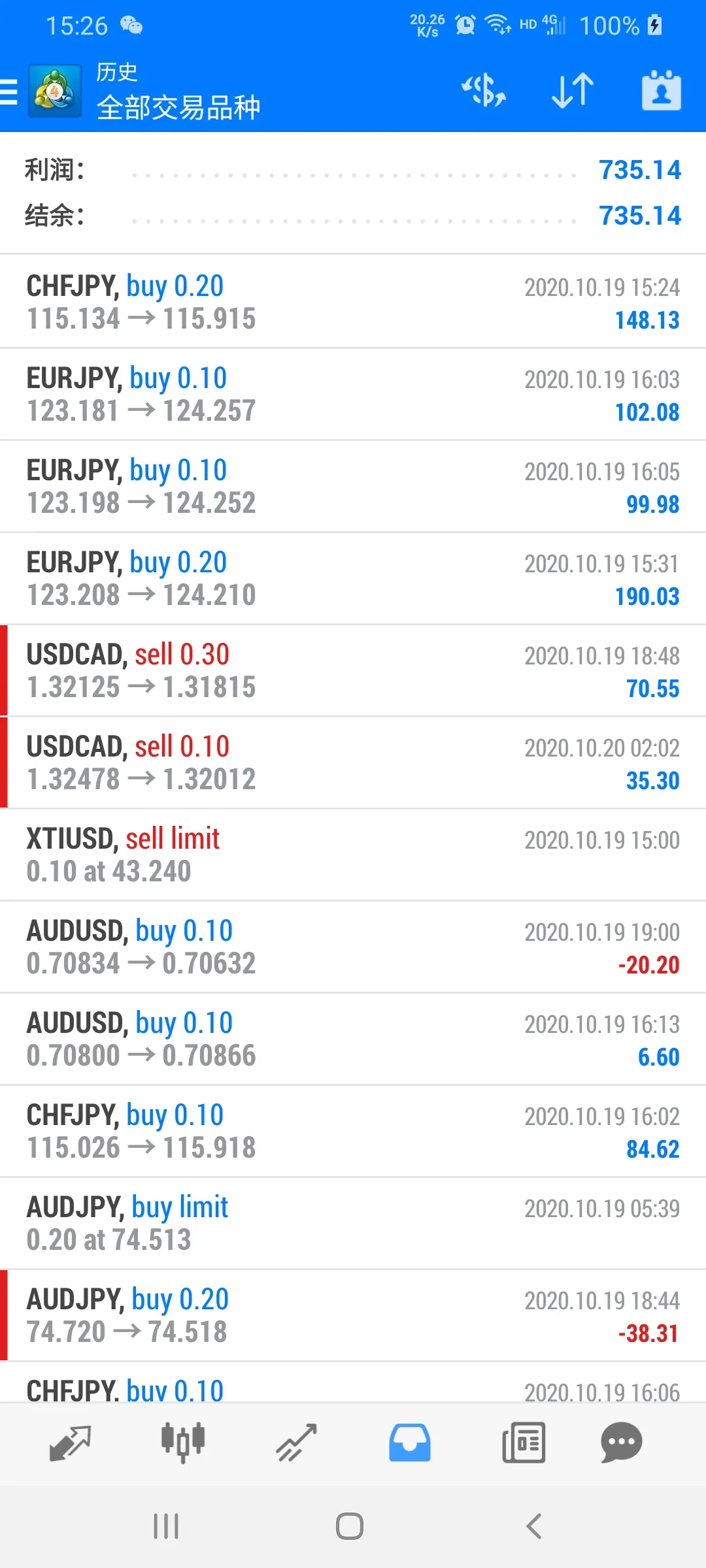The height and width of the screenshot is (1568, 706).
Task: Select the EURJPY trade with profit 102.08
Action: [353, 394]
